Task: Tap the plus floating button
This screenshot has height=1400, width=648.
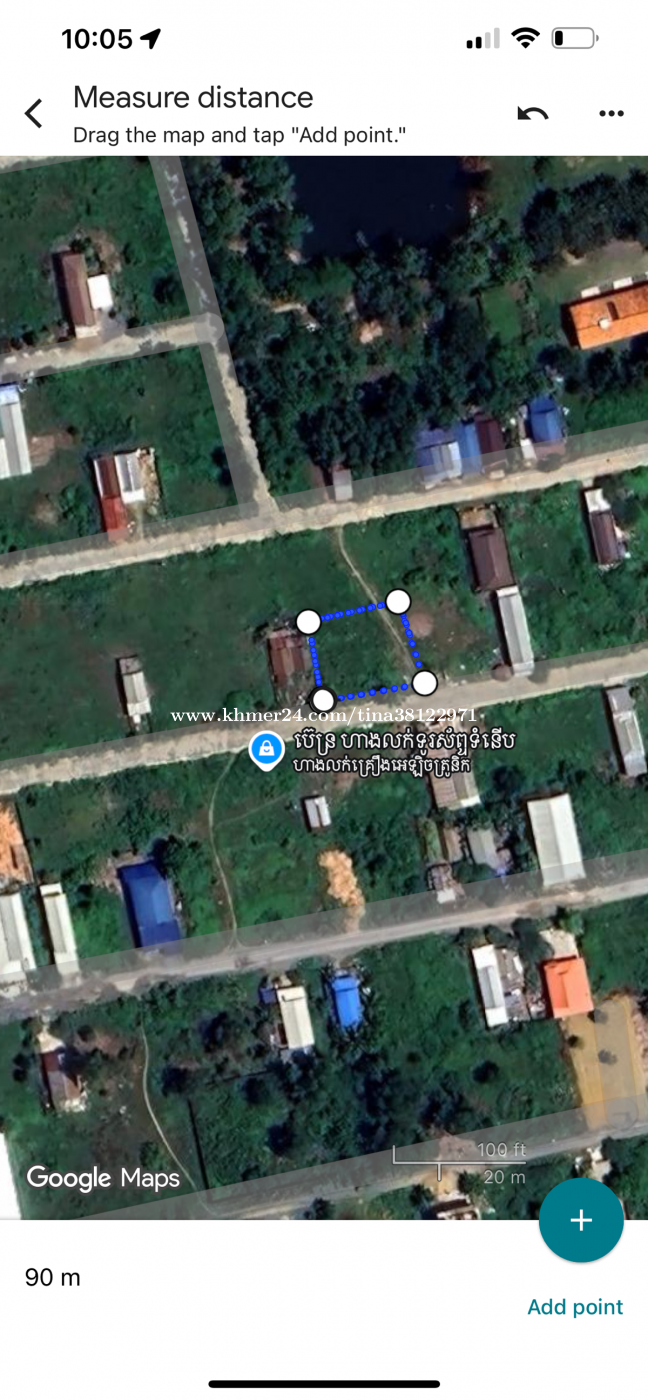Action: (x=581, y=1220)
